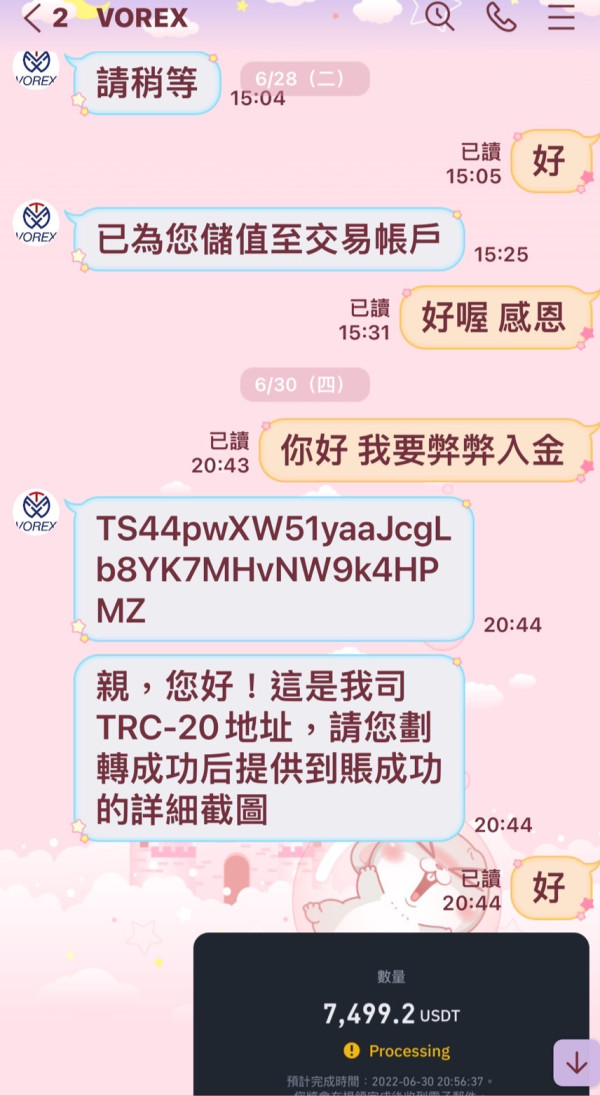Open the 7,499.2 USDT screenshot image
Viewport: 600px width, 1096px height.
pyautogui.click(x=391, y=1014)
